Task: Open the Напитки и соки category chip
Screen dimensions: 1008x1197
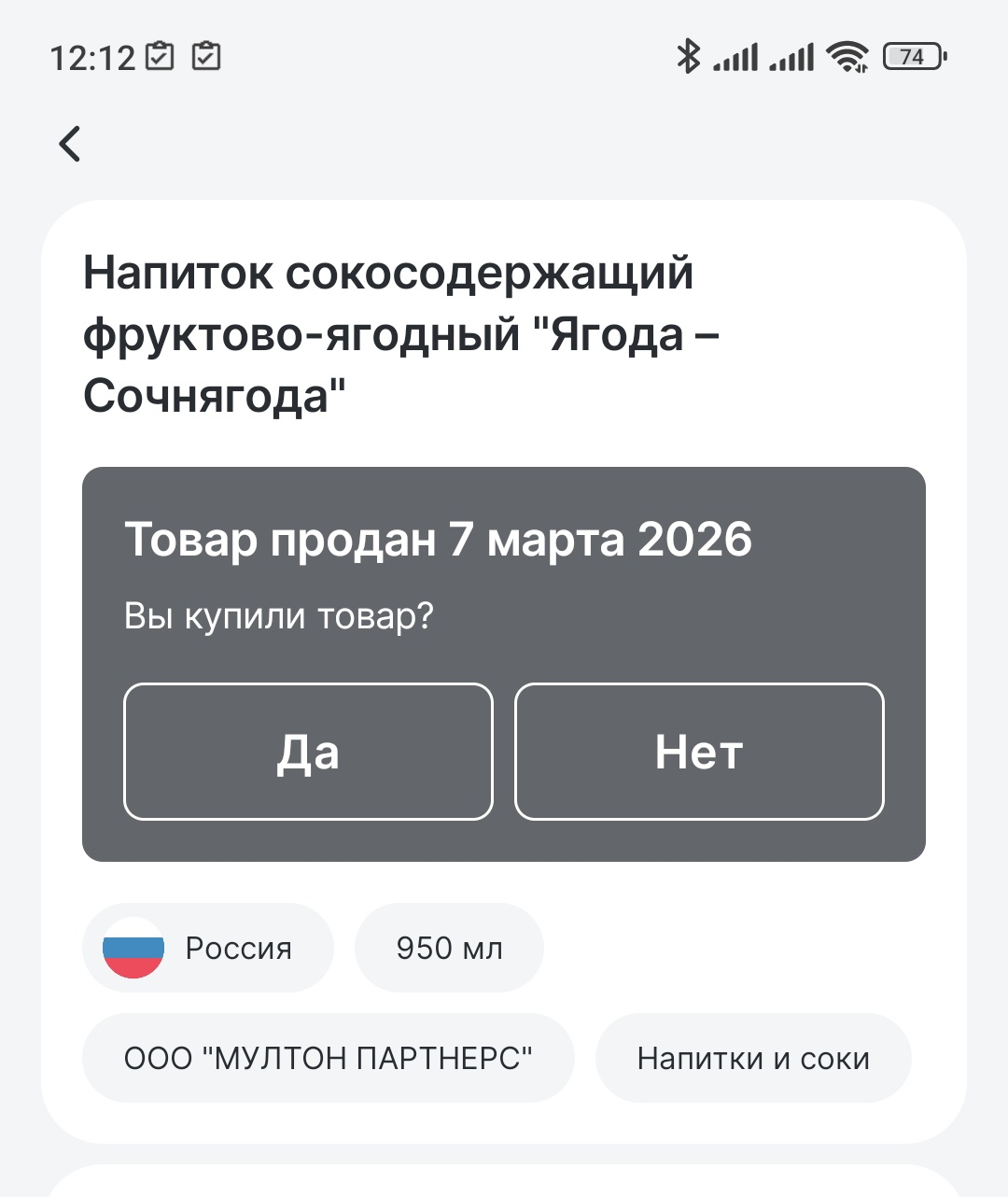Action: click(753, 1058)
